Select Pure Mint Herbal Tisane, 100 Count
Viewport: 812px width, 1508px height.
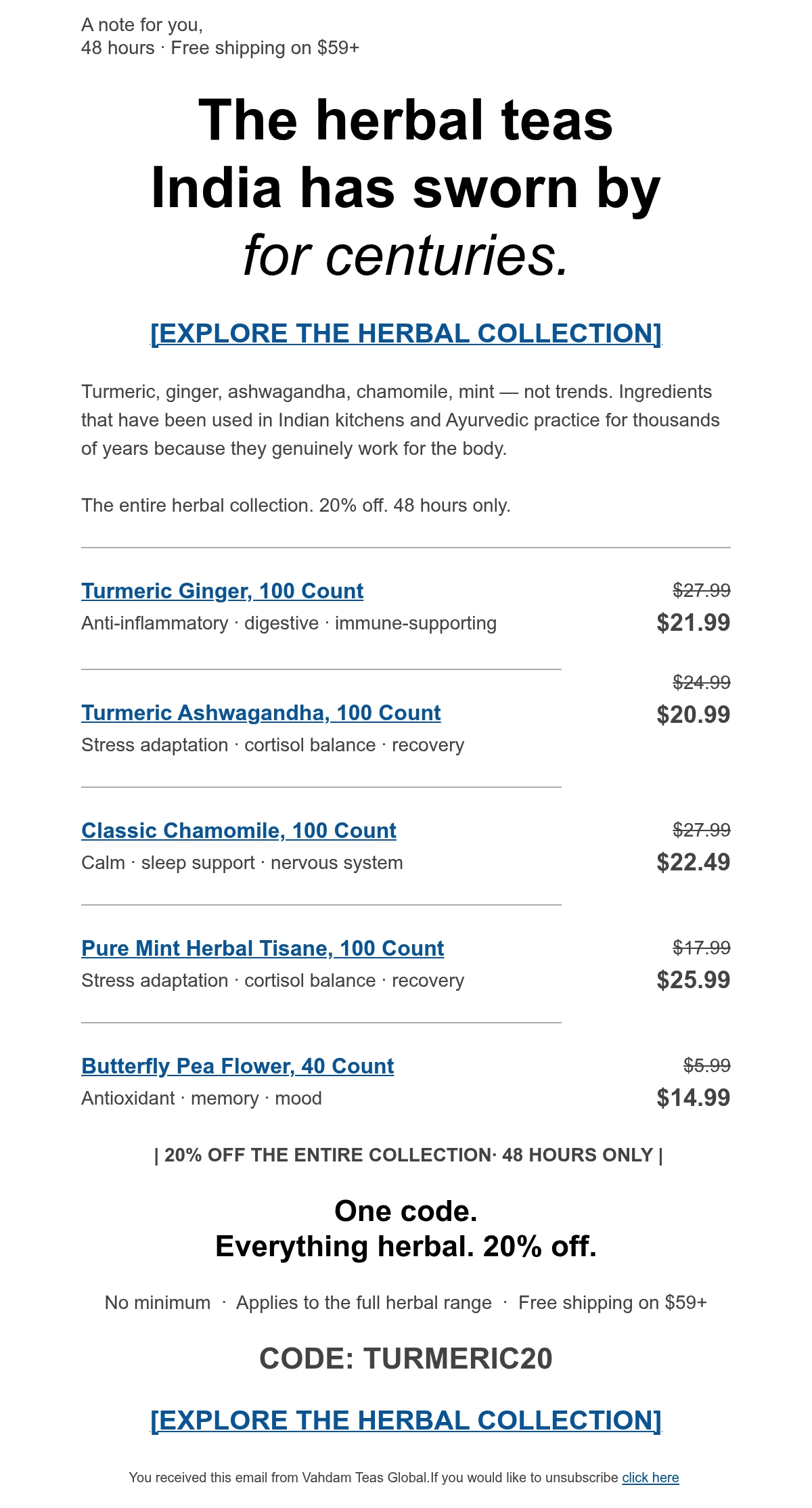click(263, 948)
